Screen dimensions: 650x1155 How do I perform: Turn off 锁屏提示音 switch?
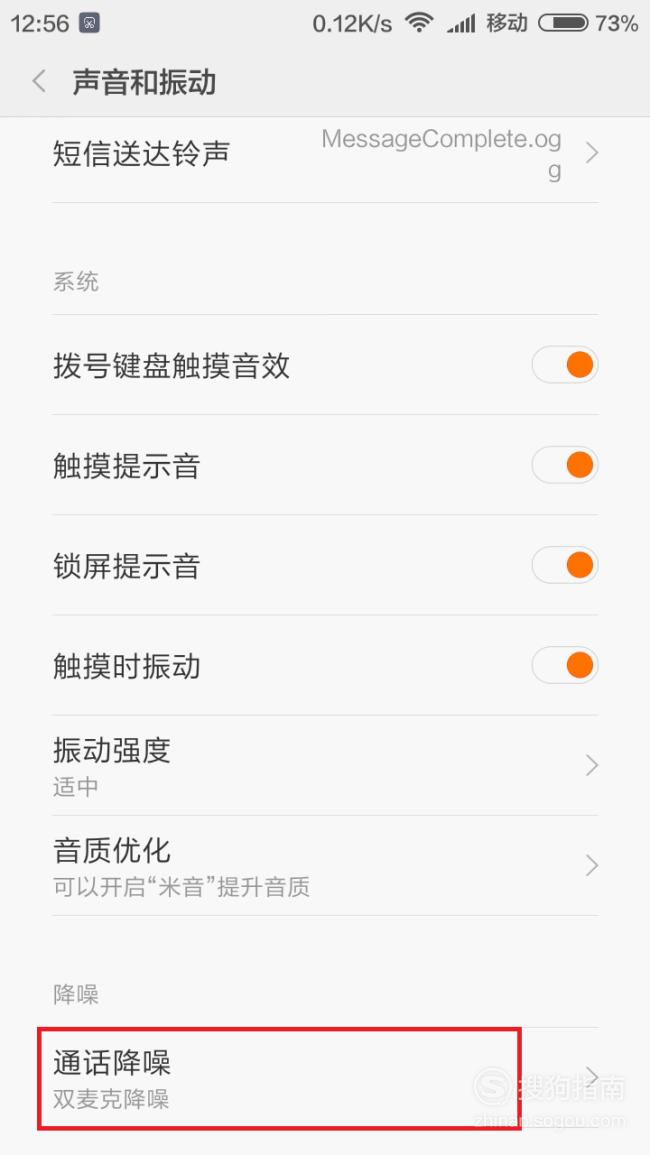[565, 566]
